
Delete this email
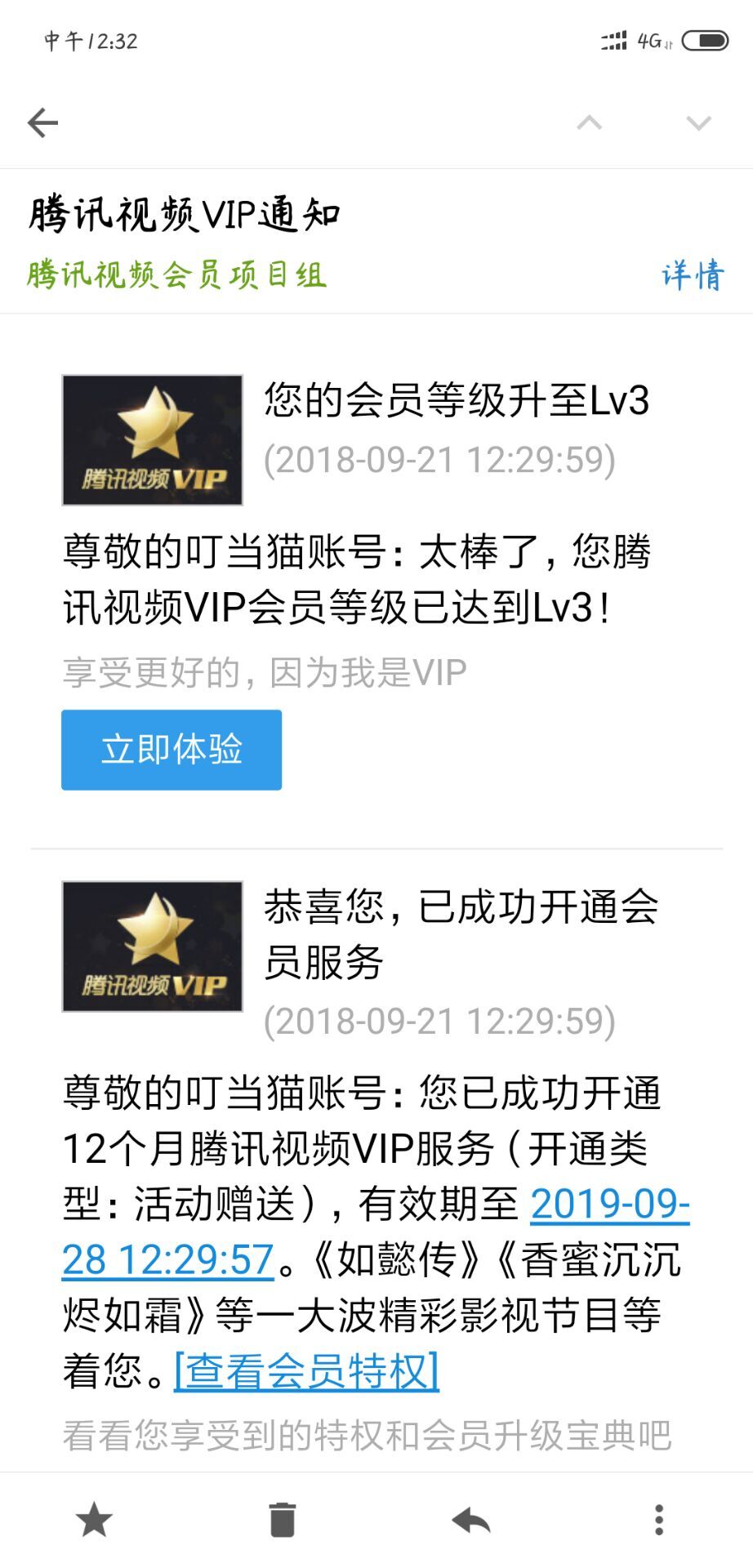coord(282,1520)
